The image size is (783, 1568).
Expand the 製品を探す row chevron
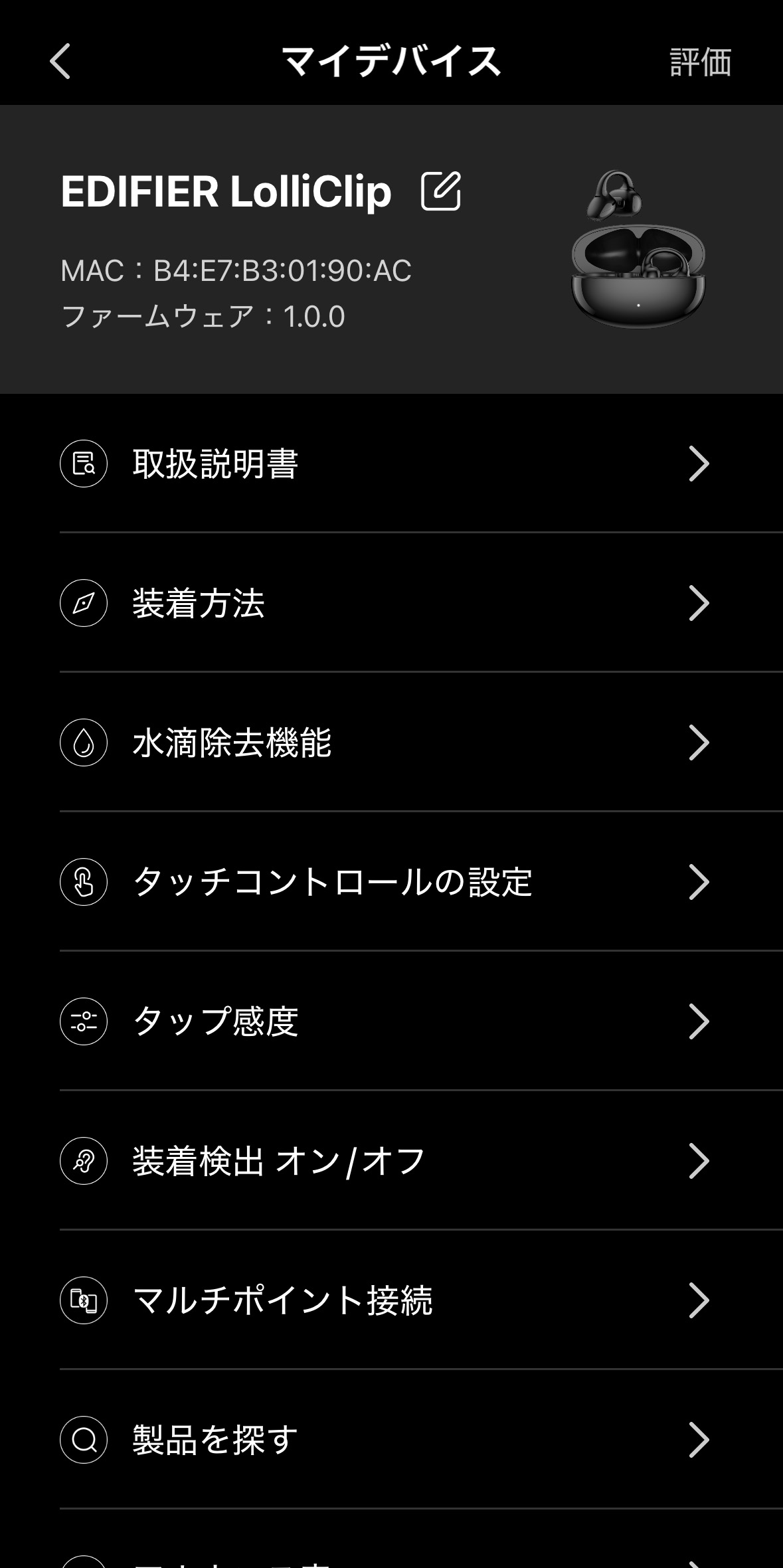pyautogui.click(x=699, y=1440)
